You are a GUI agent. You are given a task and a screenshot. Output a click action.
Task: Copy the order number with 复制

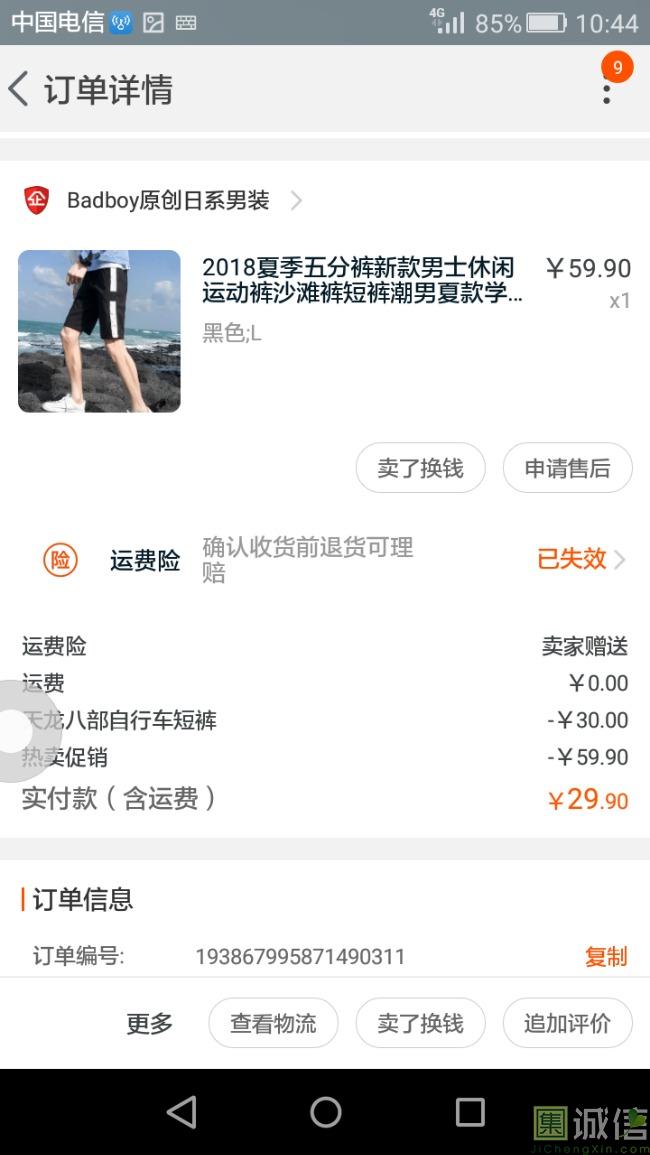(x=605, y=957)
